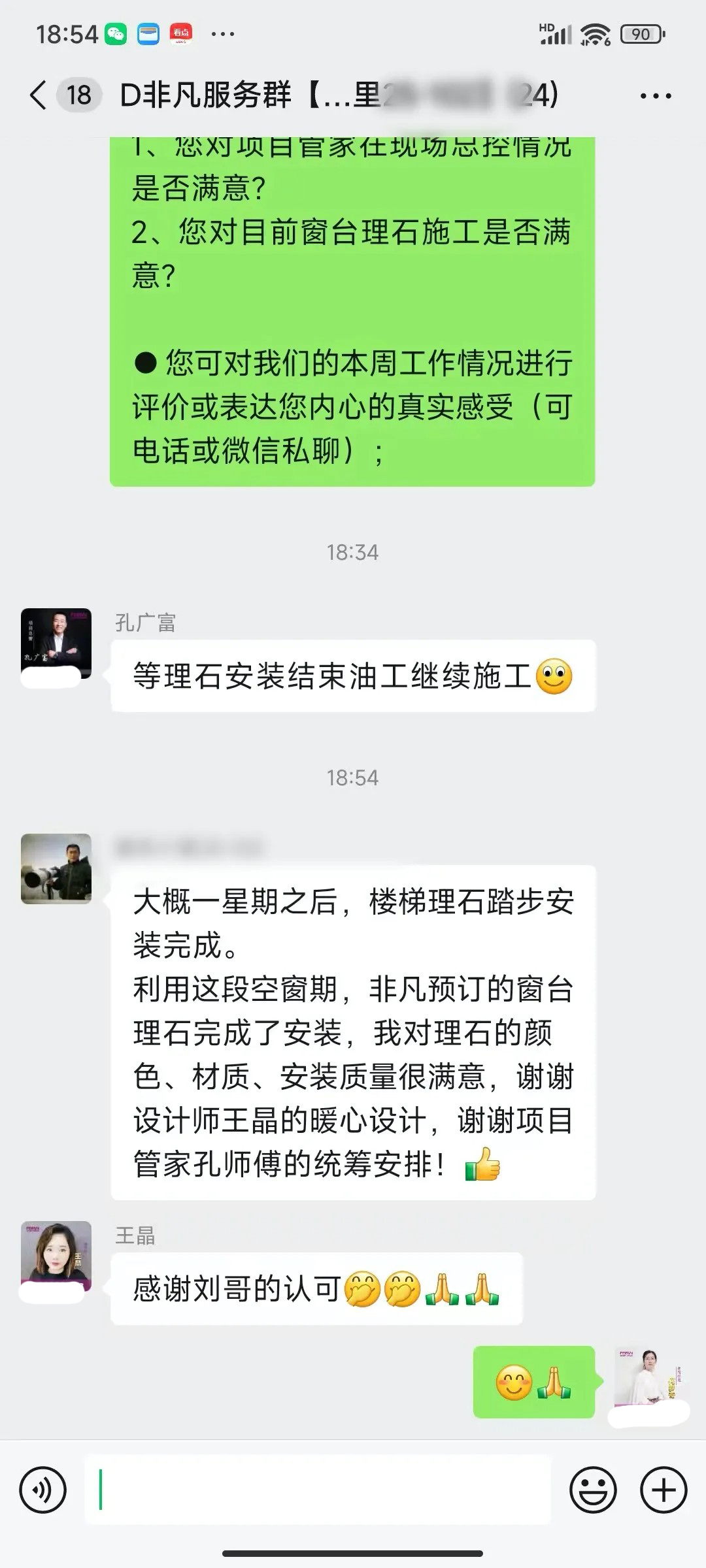Go back to the chat list

coord(39,95)
